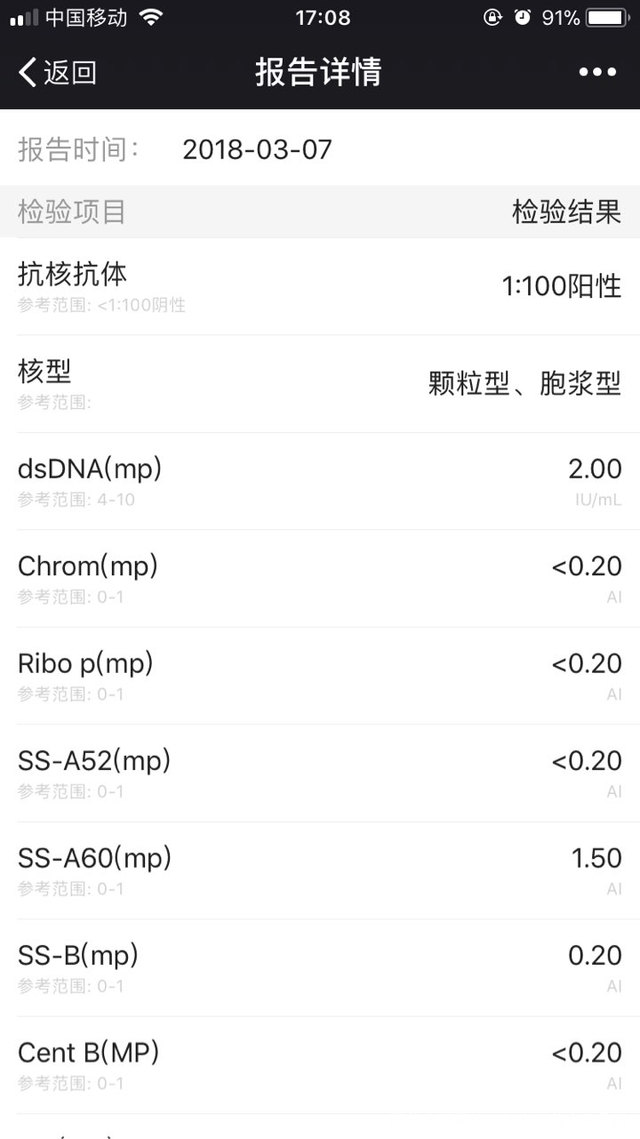The width and height of the screenshot is (640, 1139).
Task: Open the three-dot overflow menu
Action: [x=597, y=72]
